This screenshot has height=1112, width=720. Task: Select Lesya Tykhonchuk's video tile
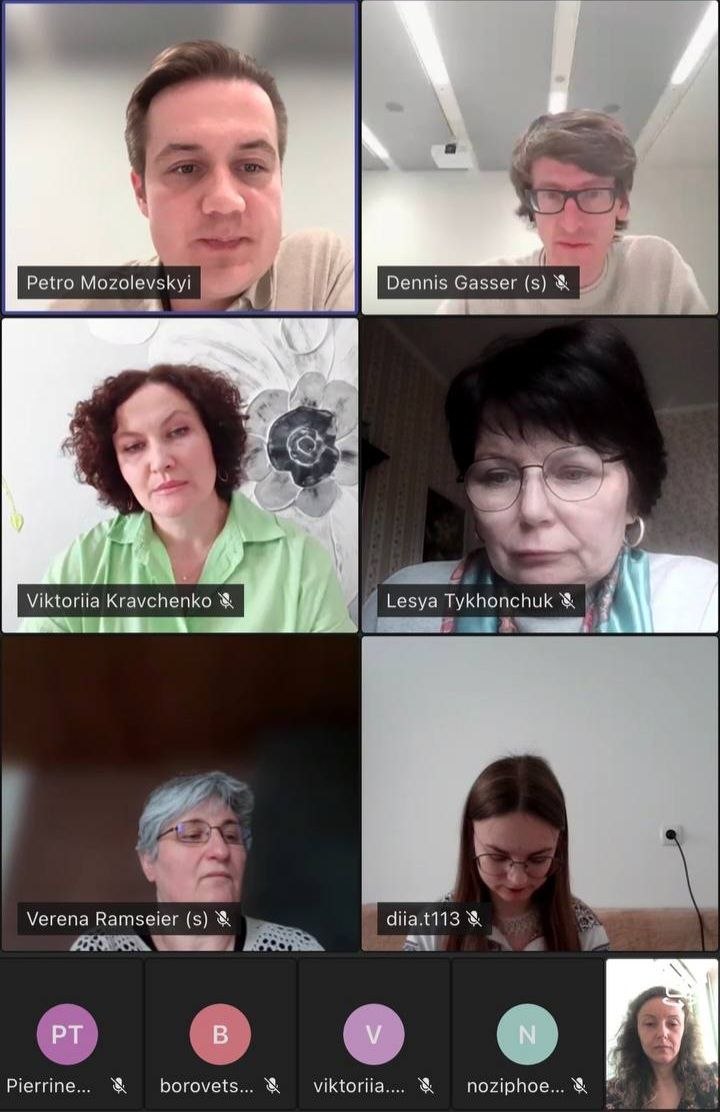540,475
